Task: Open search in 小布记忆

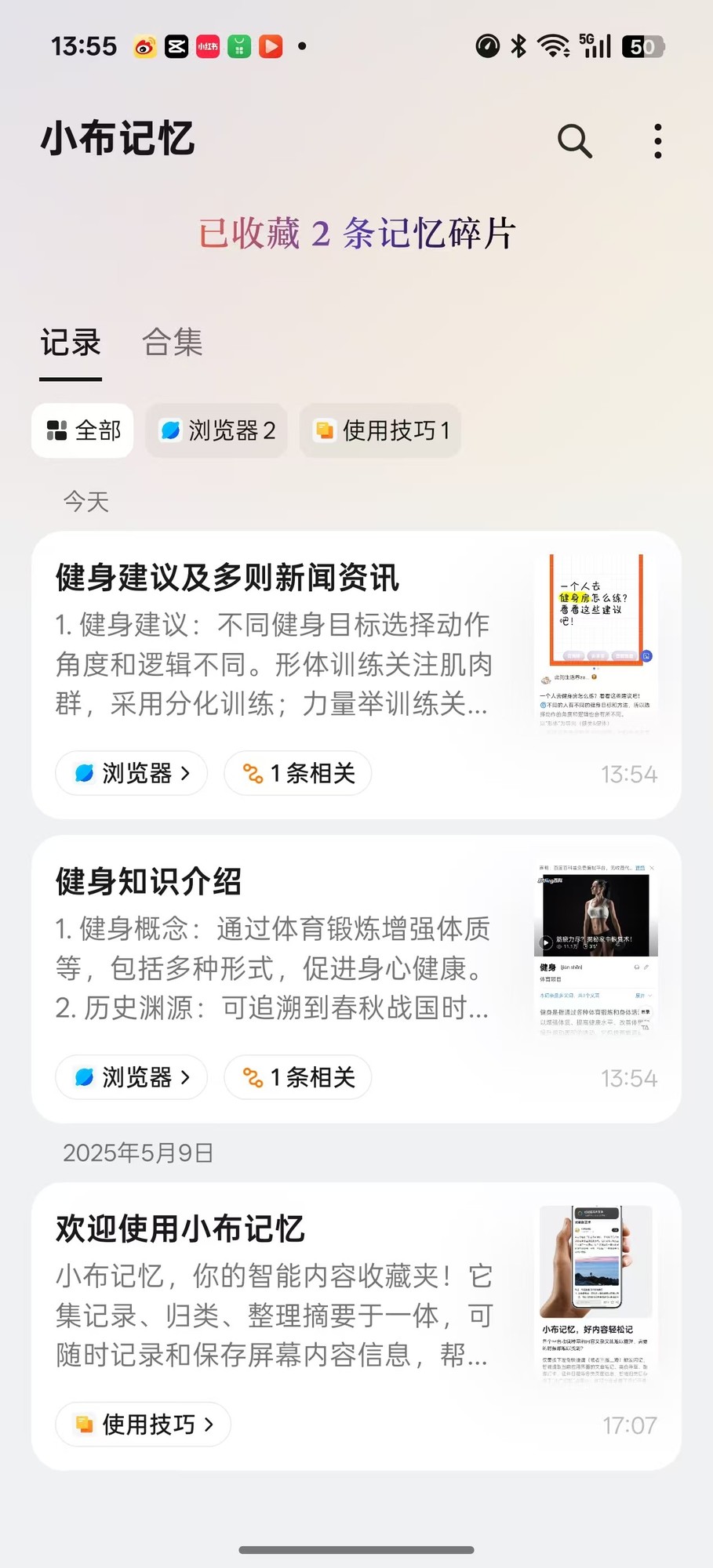Action: tap(575, 141)
